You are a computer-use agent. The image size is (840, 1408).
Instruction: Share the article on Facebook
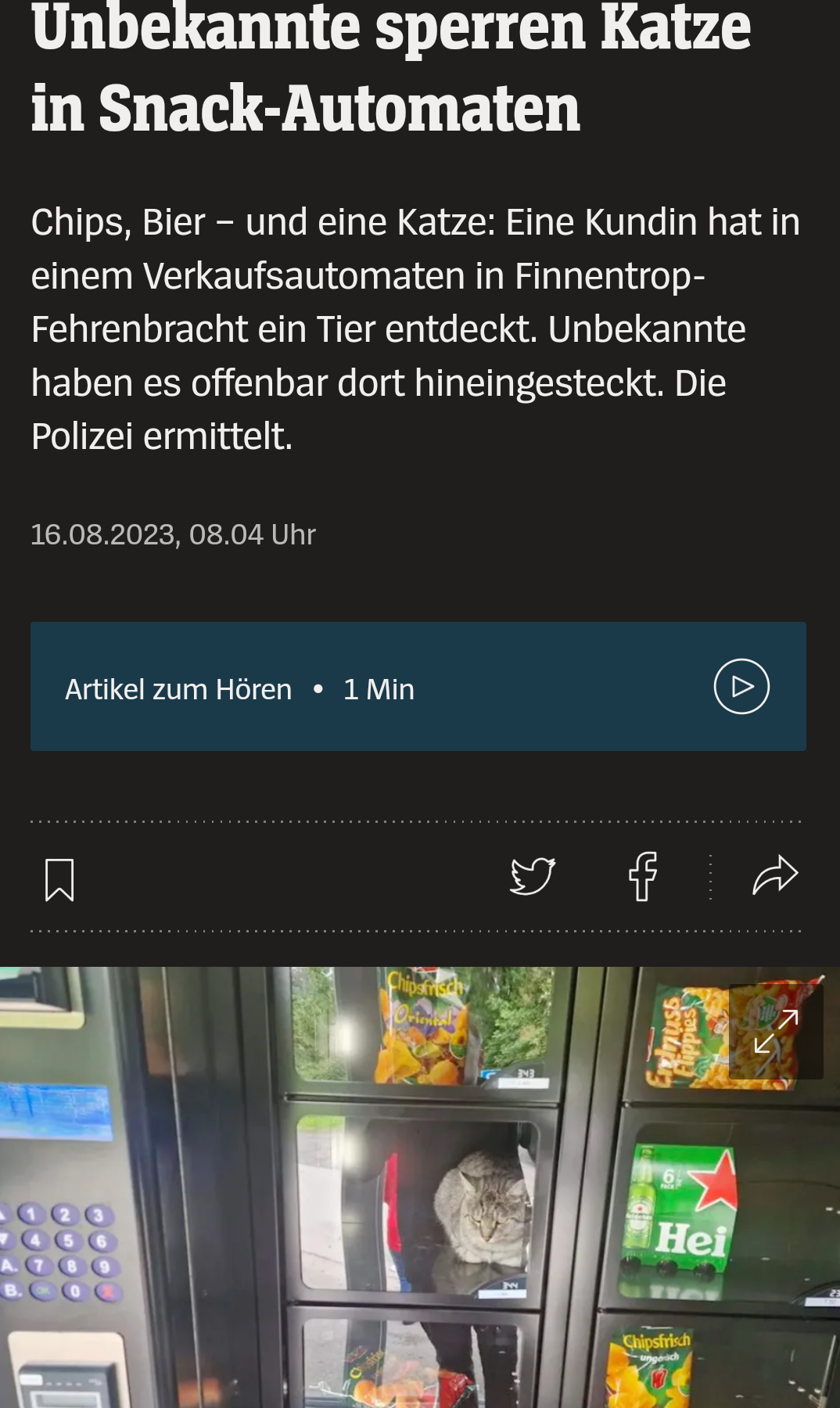tap(643, 876)
